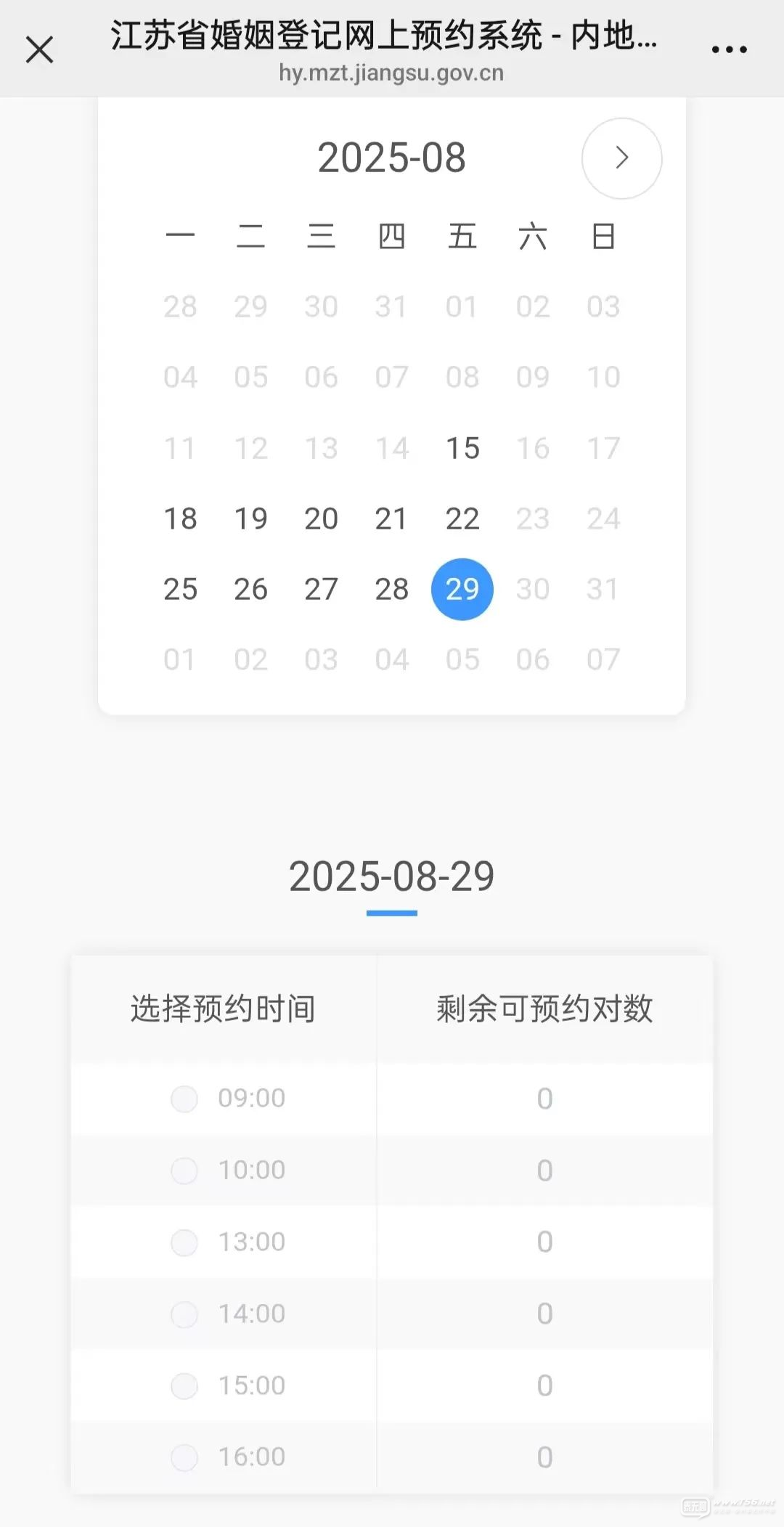
Task: Select the 09:00 time slot
Action: 184,1099
